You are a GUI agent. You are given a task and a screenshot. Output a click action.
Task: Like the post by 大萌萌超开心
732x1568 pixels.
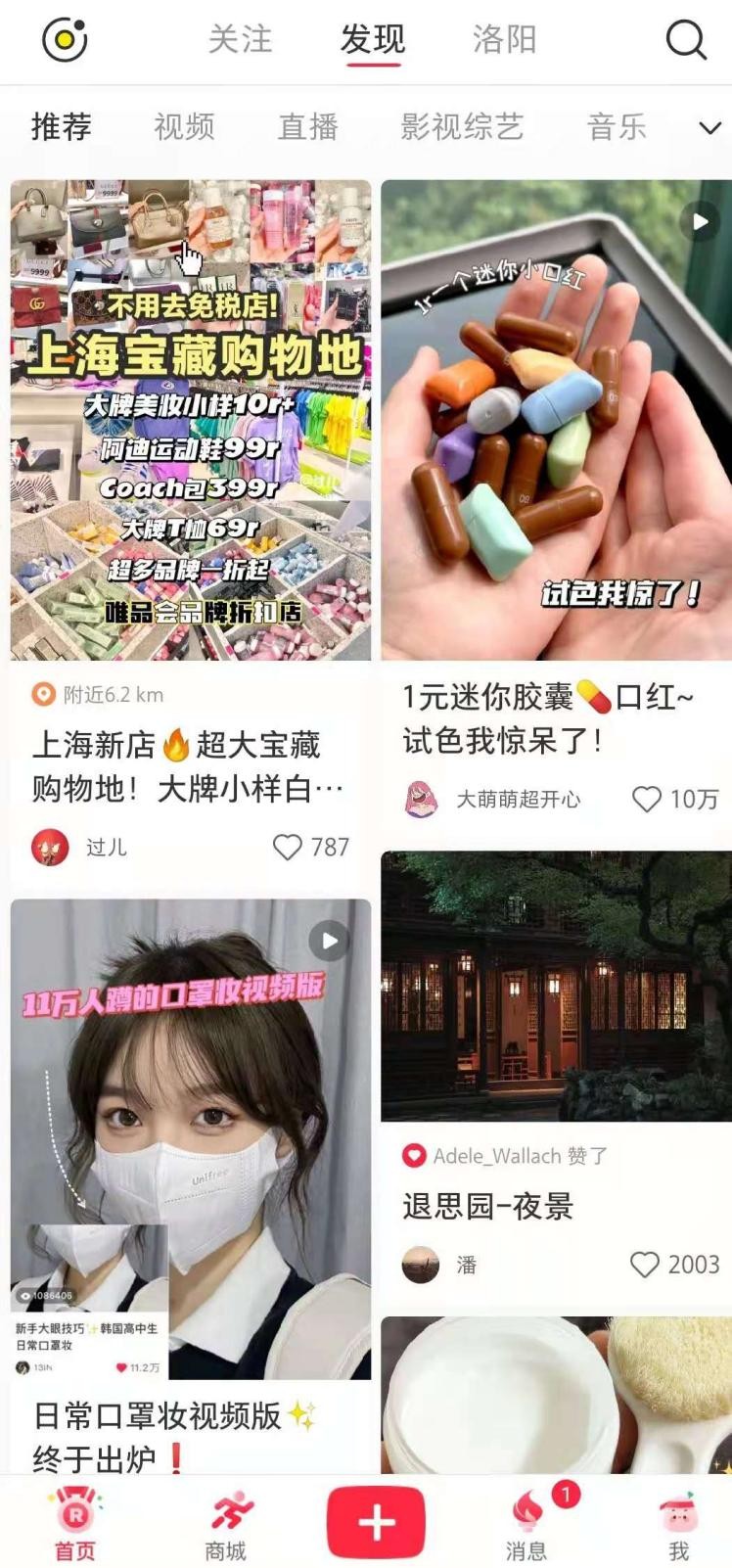coord(647,799)
